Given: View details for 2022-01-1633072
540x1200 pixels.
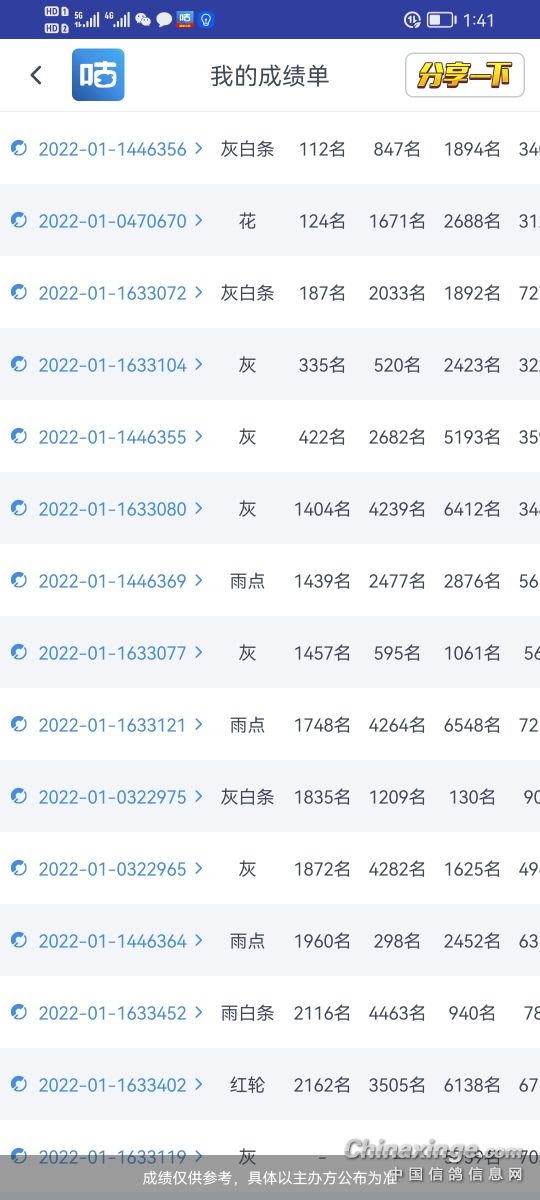Looking at the screenshot, I should [113, 293].
